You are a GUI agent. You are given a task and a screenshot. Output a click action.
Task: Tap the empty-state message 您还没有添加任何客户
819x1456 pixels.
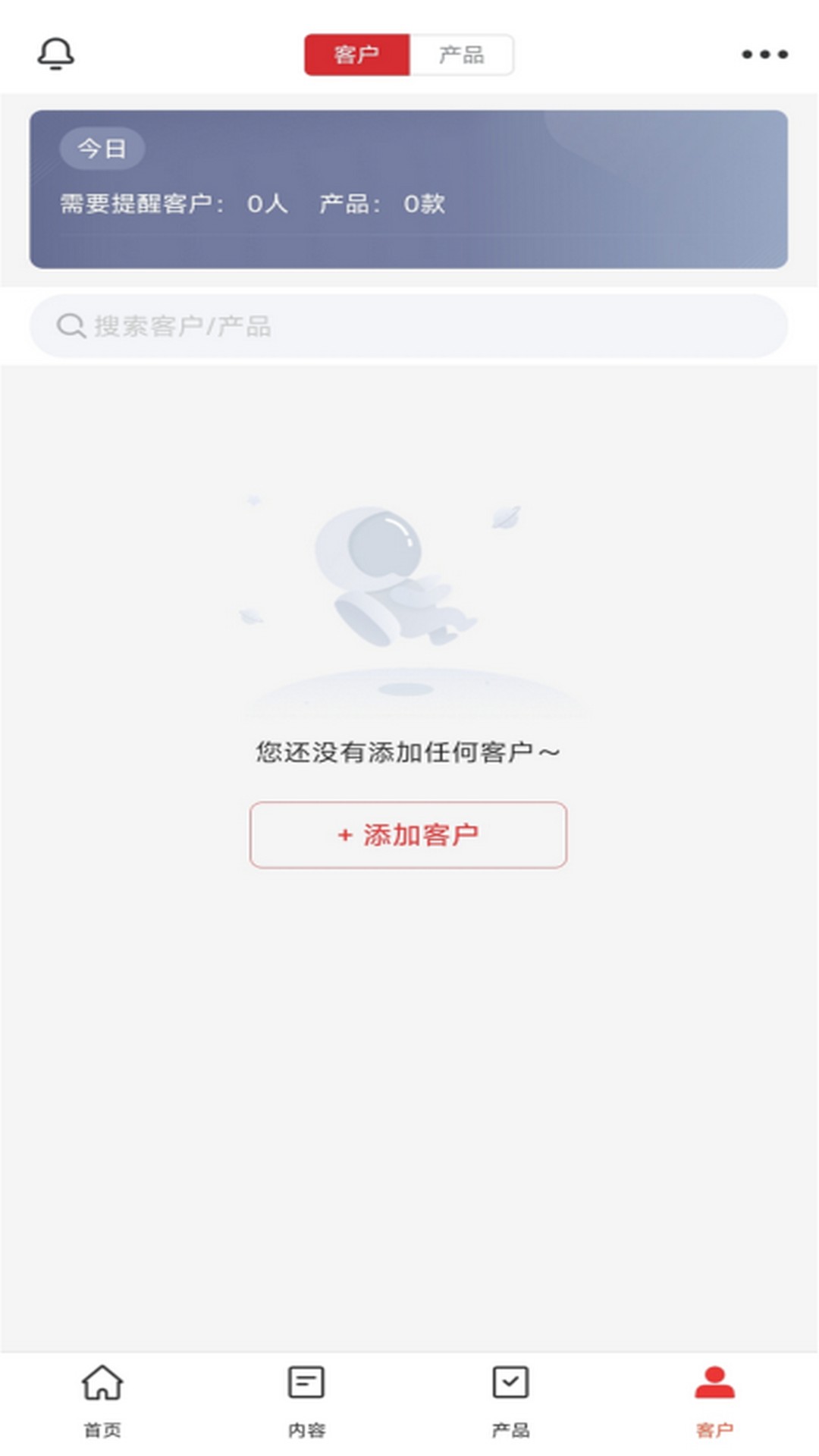tap(408, 752)
